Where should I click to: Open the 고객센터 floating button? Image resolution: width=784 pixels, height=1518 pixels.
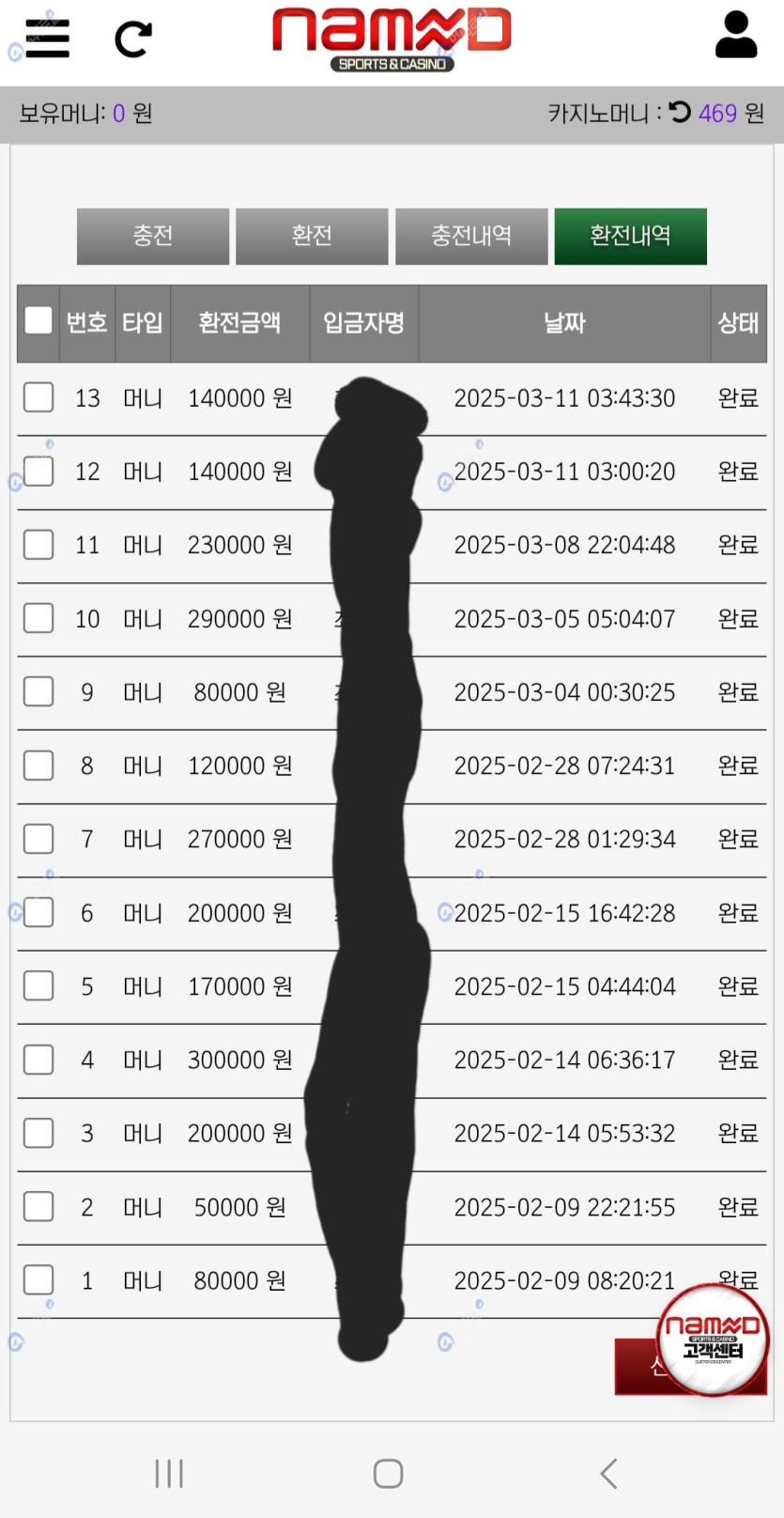coord(713,1340)
